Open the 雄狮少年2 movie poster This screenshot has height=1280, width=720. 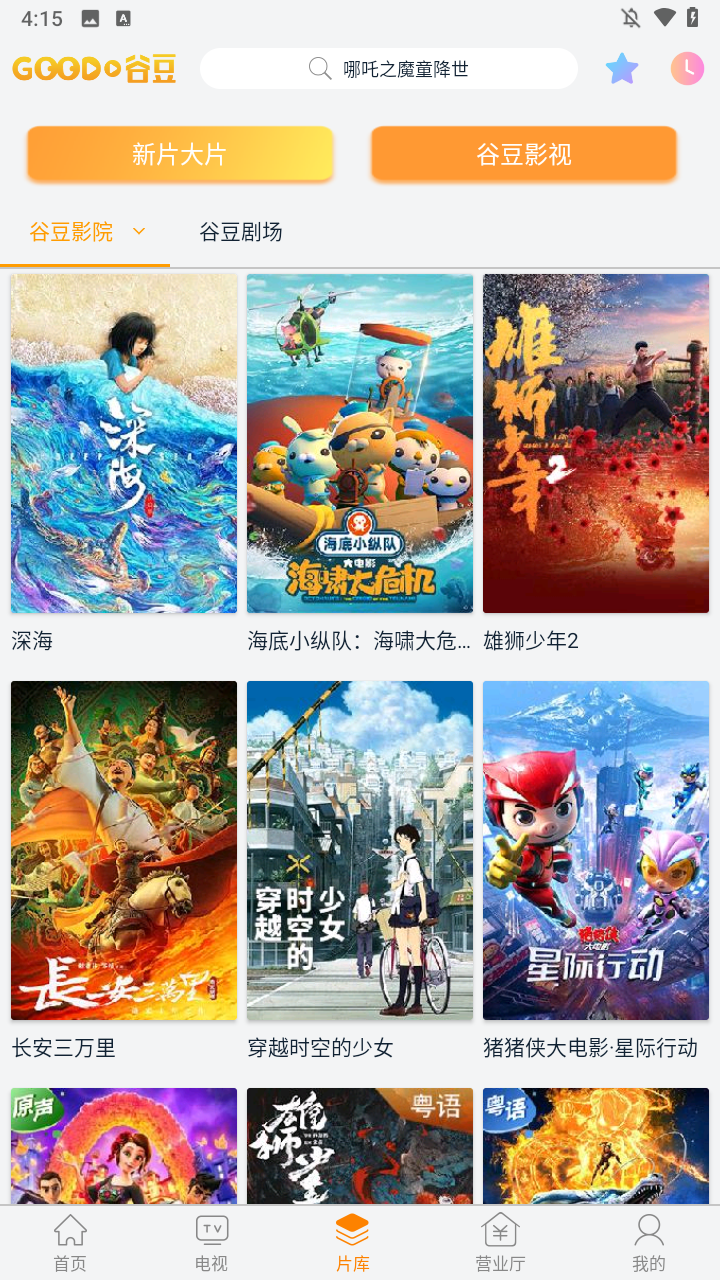(595, 443)
